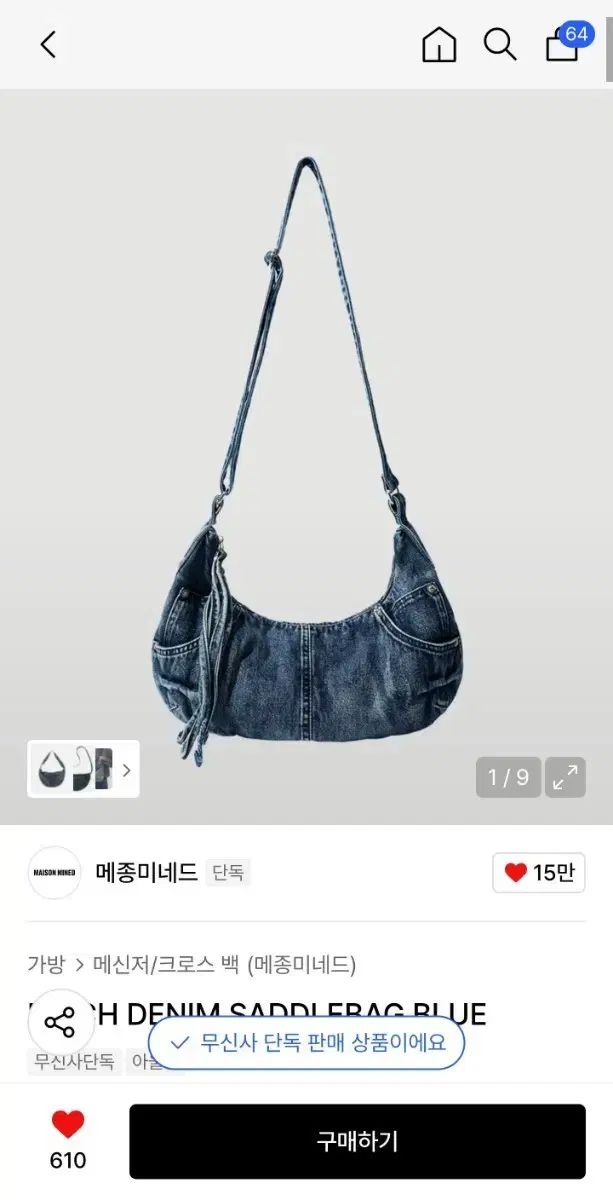Like the 메종미네드 brand (15만)
Image resolution: width=613 pixels, height=1200 pixels.
pos(538,873)
